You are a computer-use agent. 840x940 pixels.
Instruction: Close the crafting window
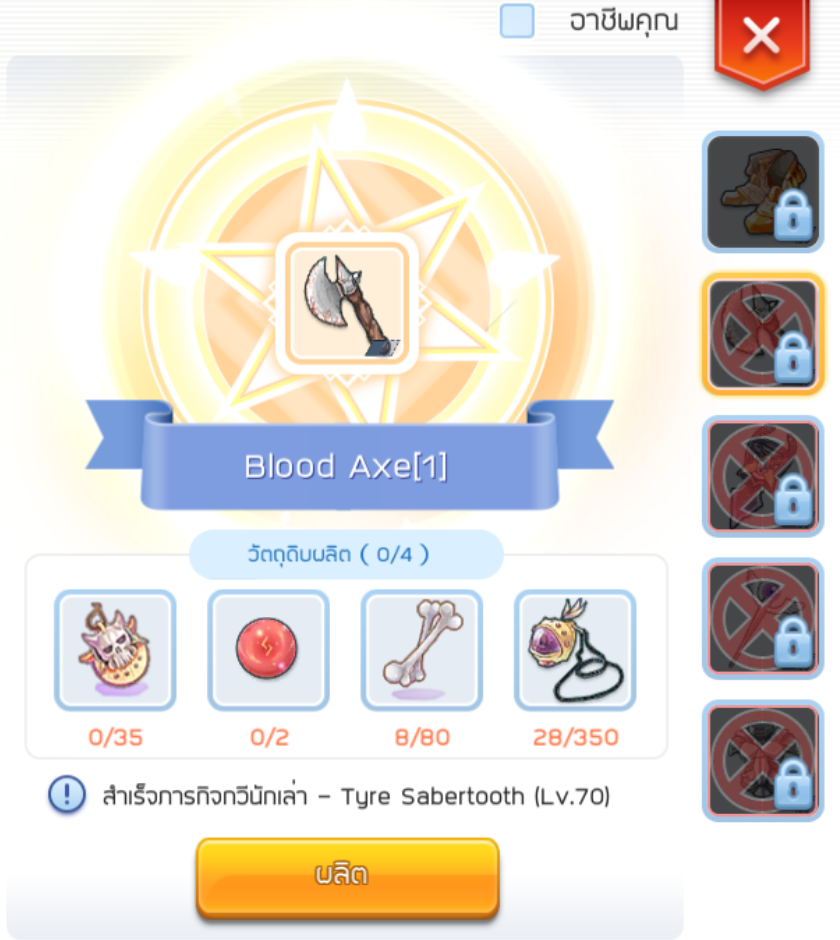(761, 37)
